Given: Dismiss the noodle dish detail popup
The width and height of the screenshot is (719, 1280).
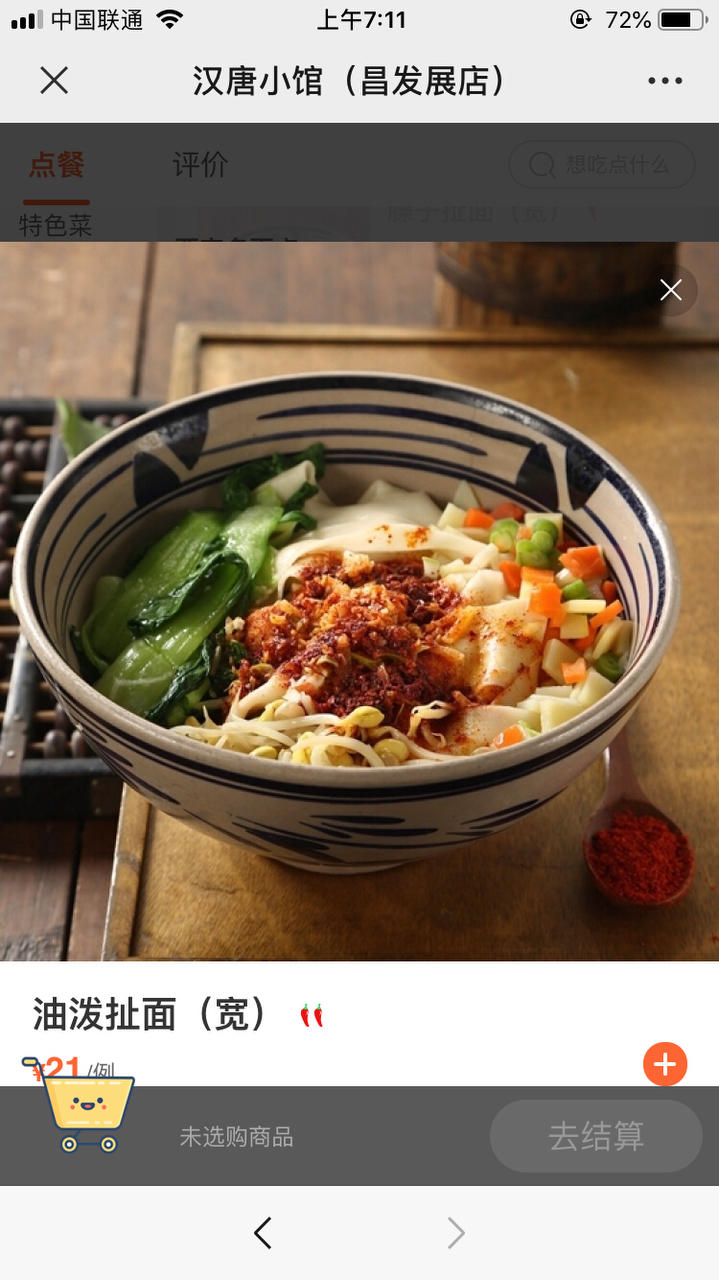Looking at the screenshot, I should (x=671, y=290).
